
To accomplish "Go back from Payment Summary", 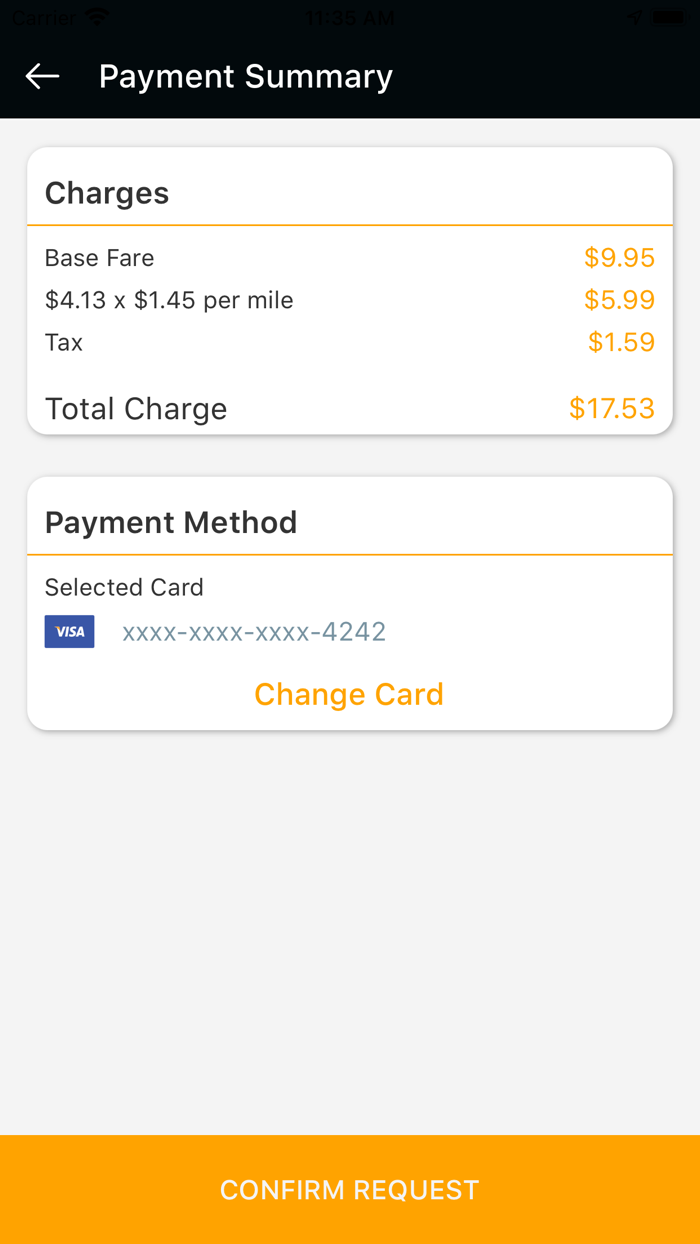I will click(42, 76).
